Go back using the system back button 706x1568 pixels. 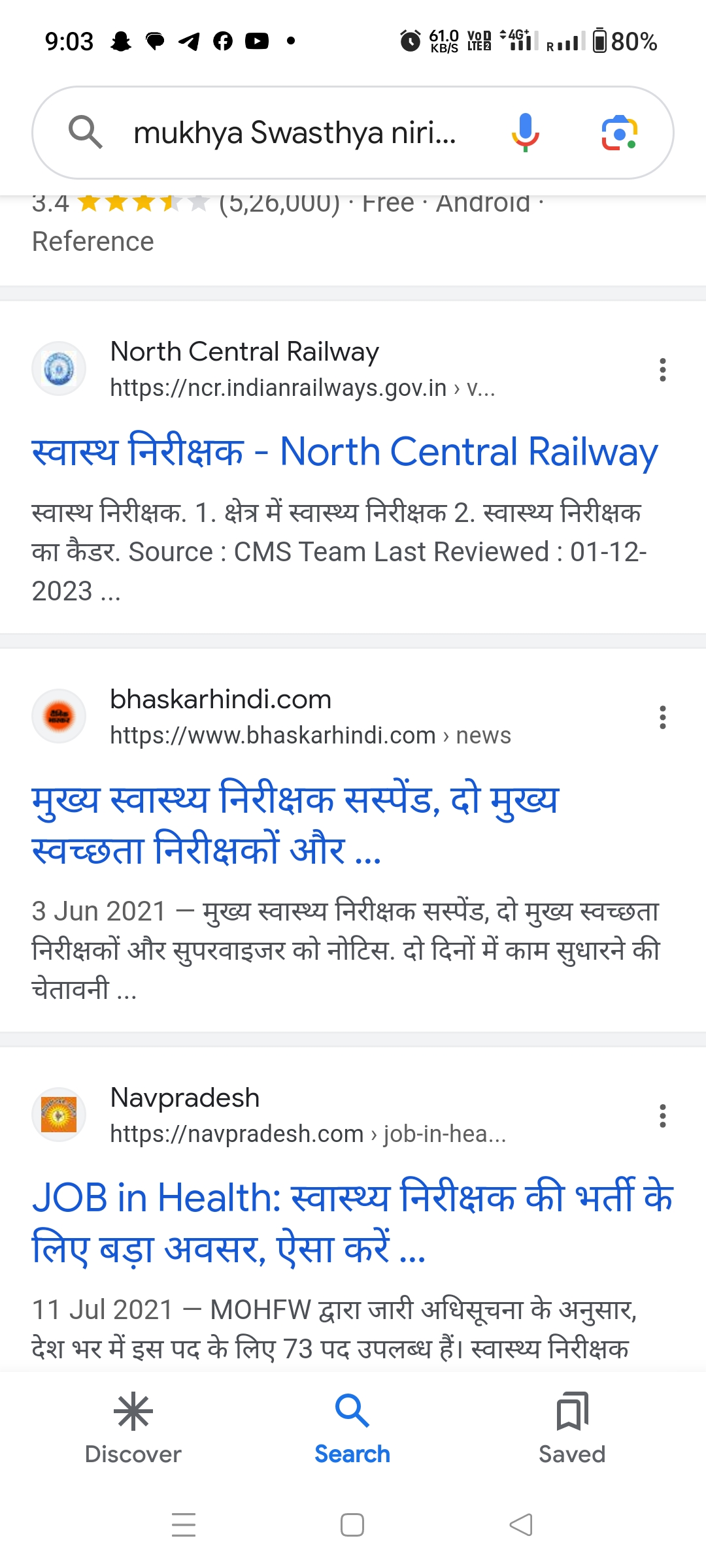(x=521, y=1525)
